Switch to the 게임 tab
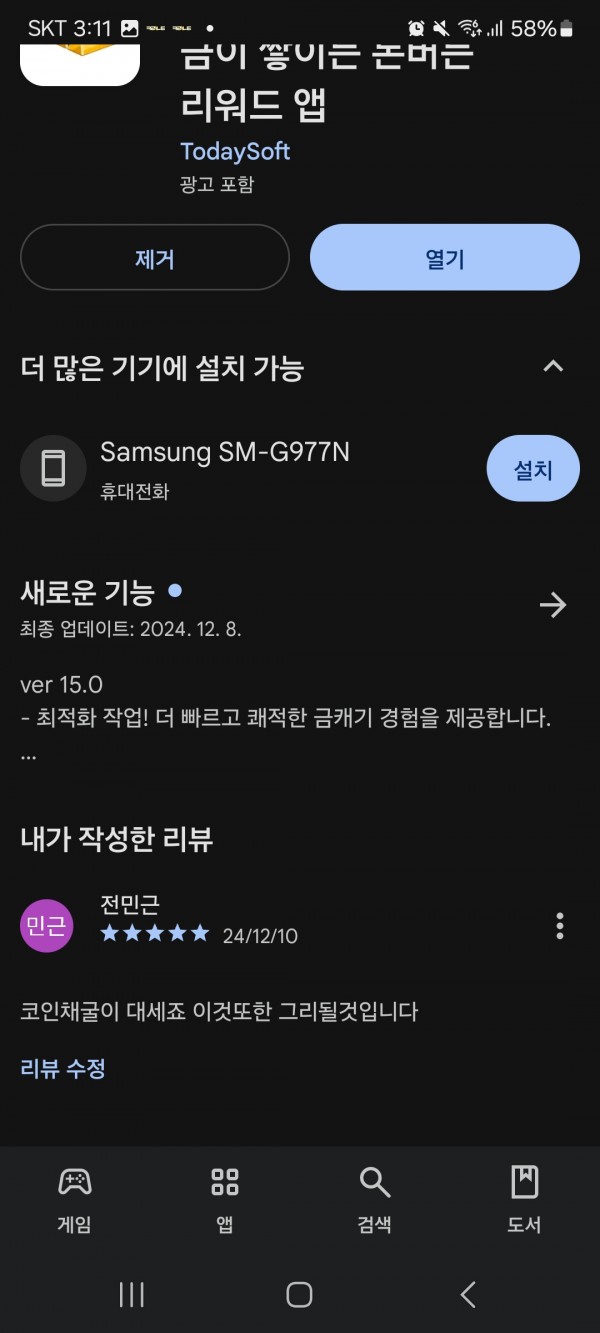Viewport: 600px width, 1333px height. [75, 1199]
